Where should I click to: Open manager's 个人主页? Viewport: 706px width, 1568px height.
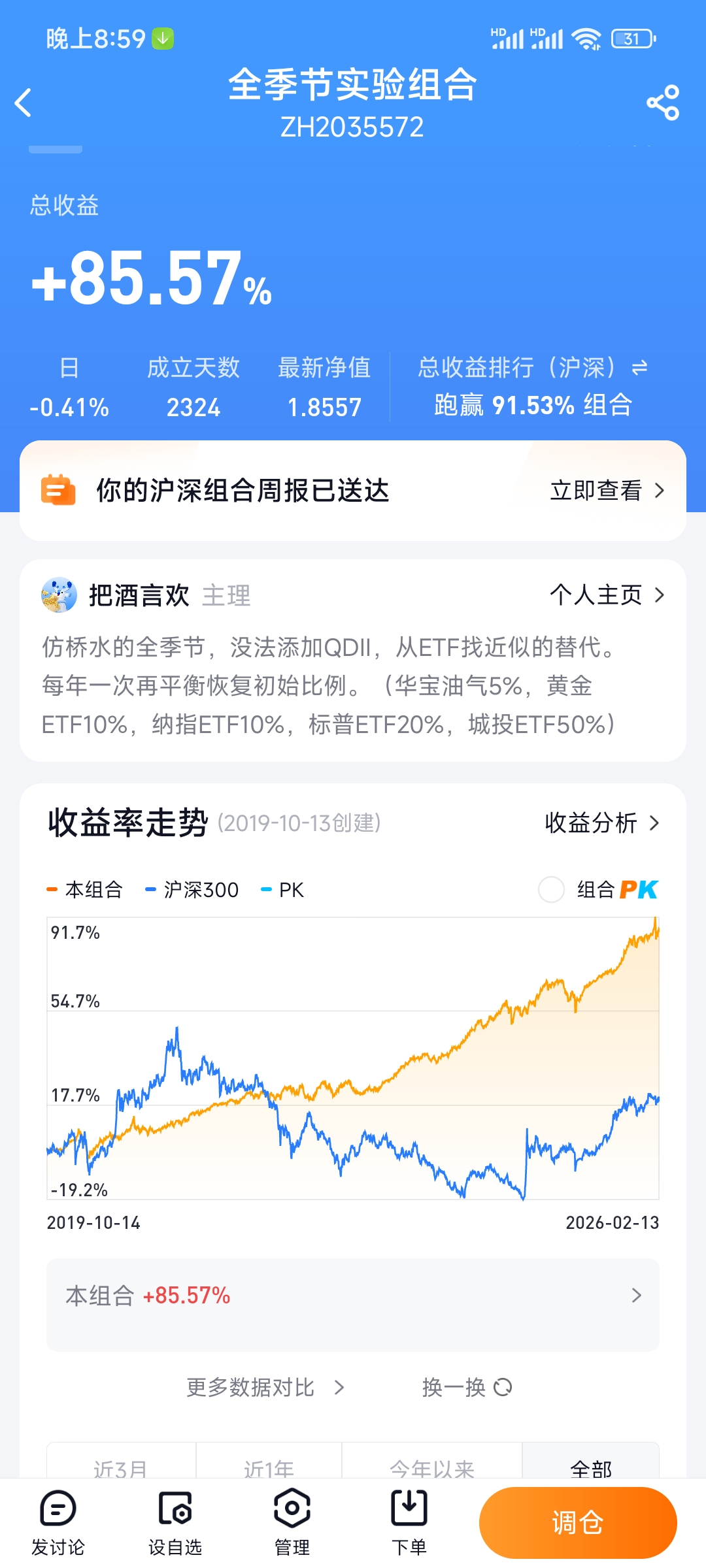[607, 595]
